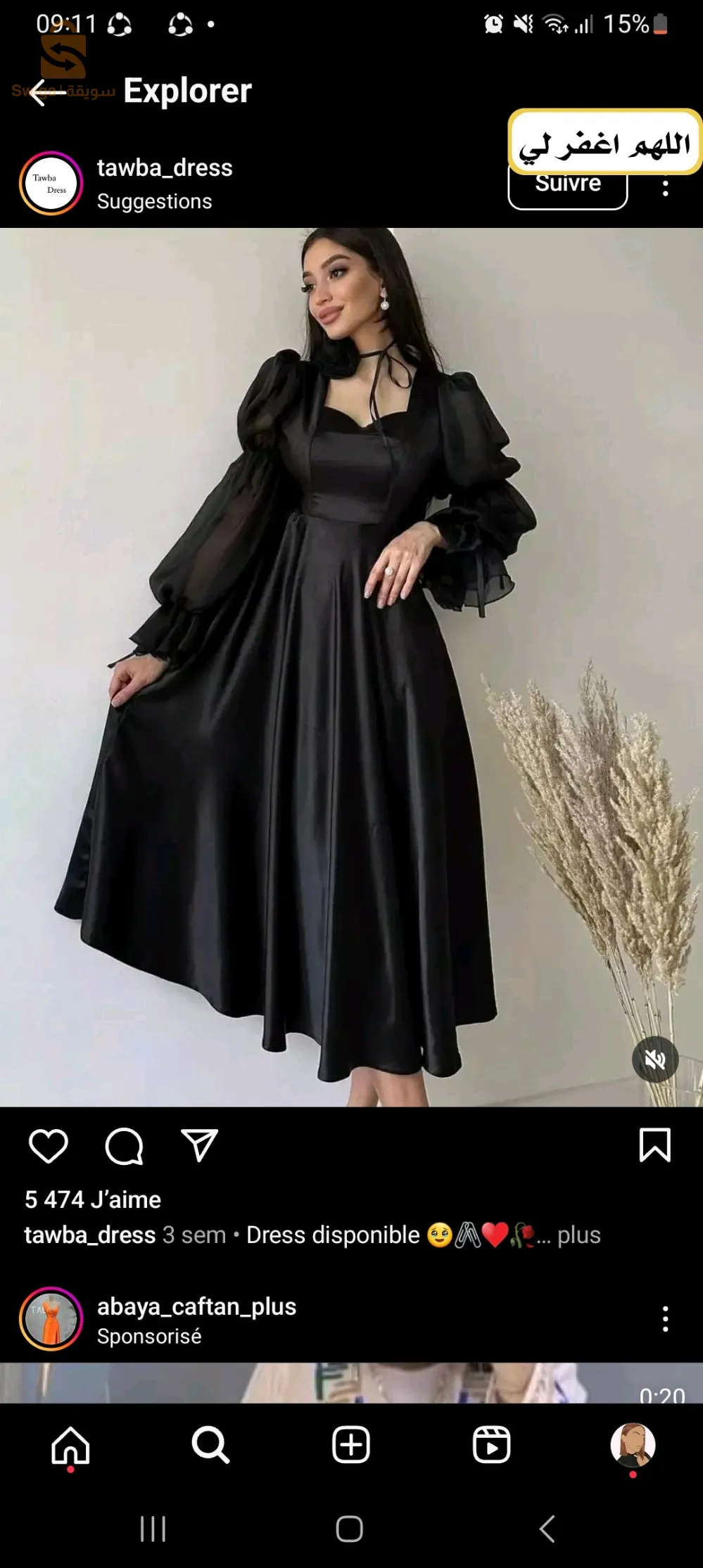Switch to the Search tab
Image resolution: width=703 pixels, height=1568 pixels.
210,1446
